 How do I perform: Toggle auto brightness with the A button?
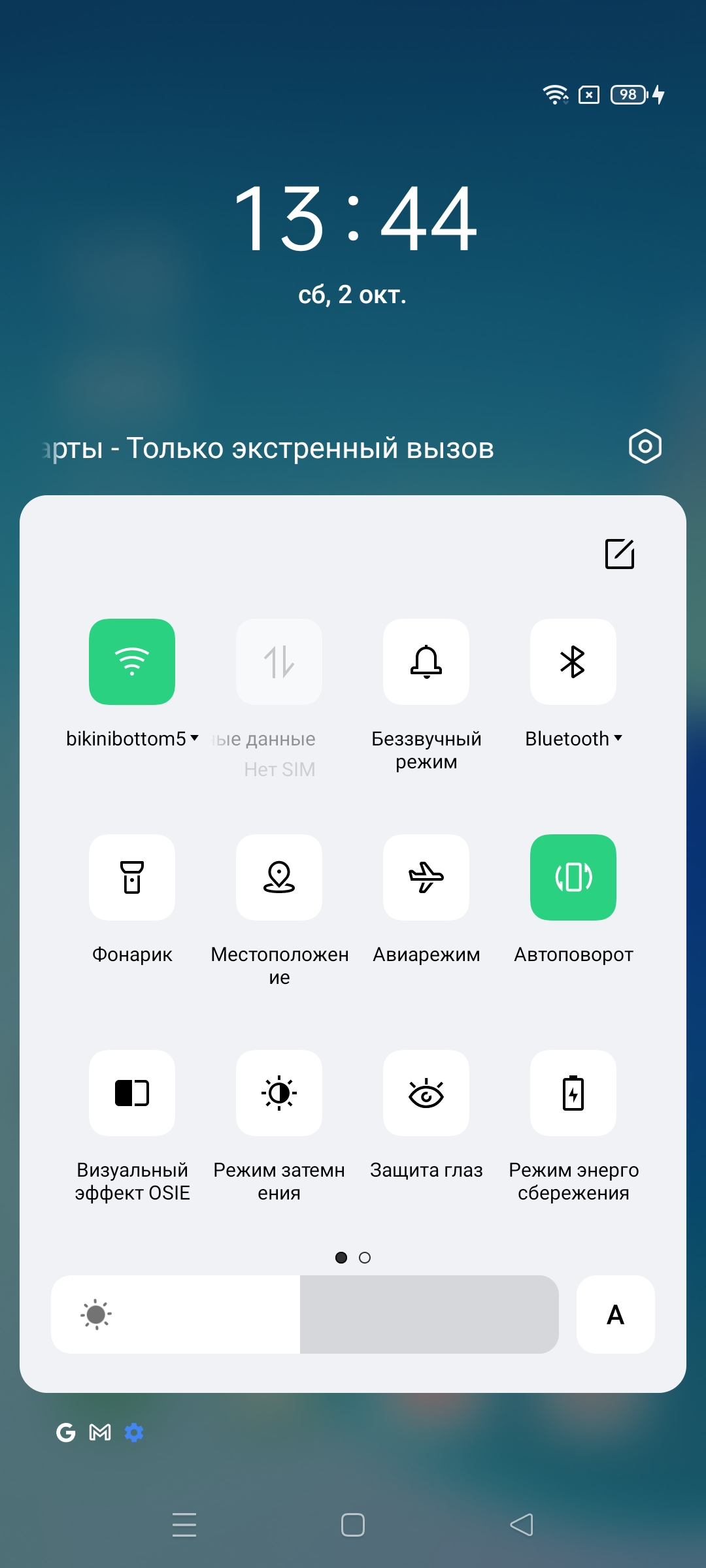click(615, 1315)
